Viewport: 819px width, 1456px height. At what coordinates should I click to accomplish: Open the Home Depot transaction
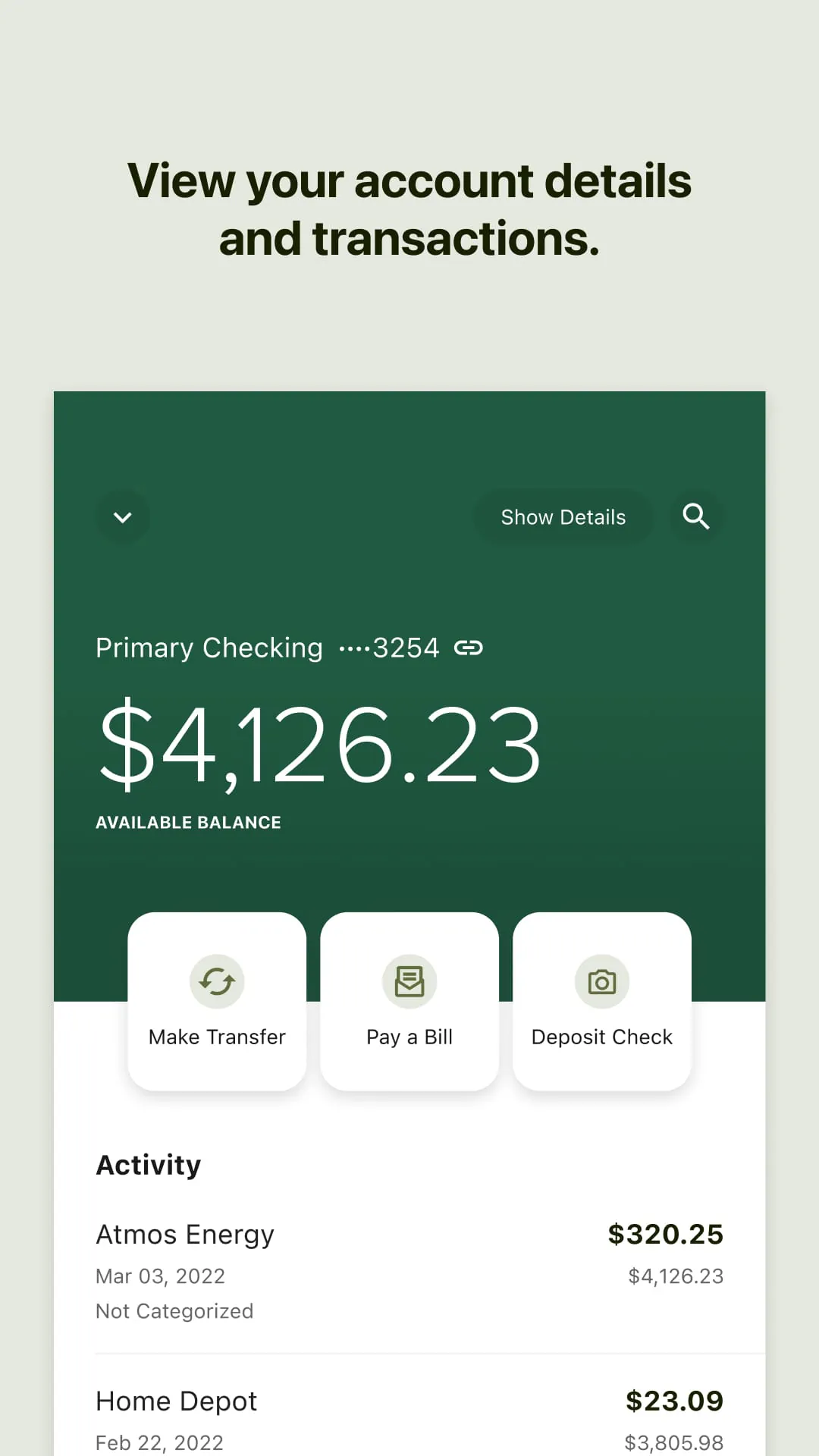click(x=176, y=1401)
